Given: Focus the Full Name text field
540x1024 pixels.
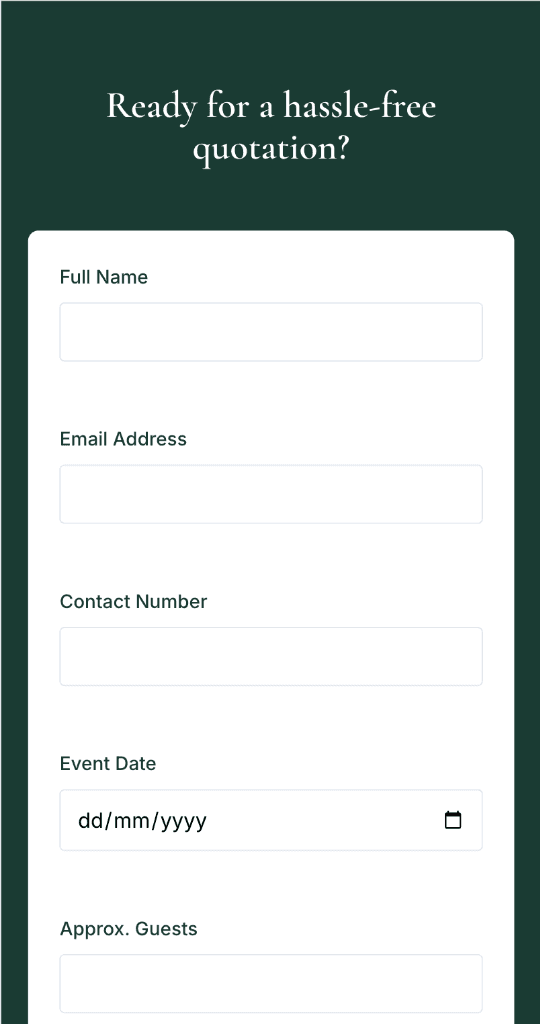Looking at the screenshot, I should [x=271, y=332].
